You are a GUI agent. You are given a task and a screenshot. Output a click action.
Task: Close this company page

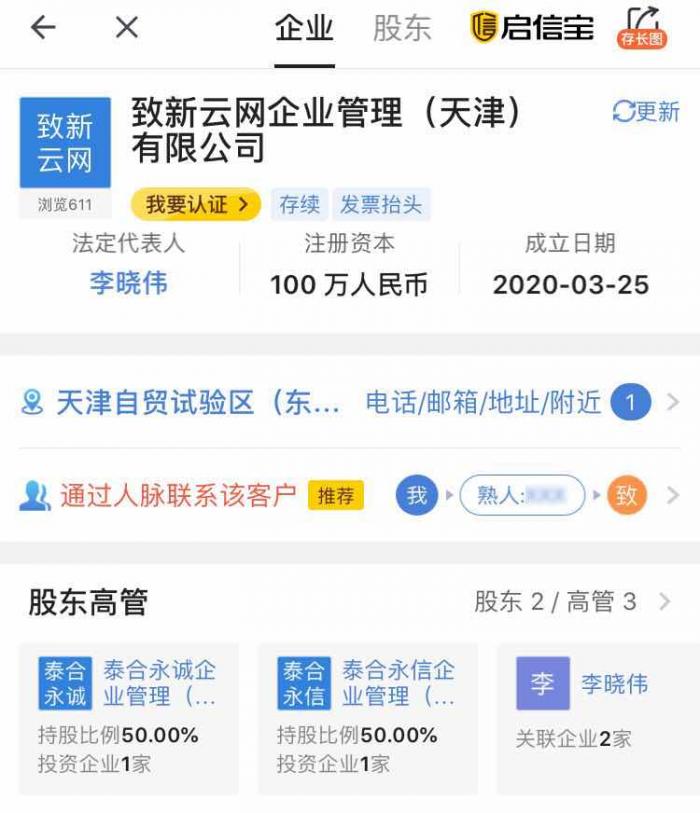[x=126, y=28]
